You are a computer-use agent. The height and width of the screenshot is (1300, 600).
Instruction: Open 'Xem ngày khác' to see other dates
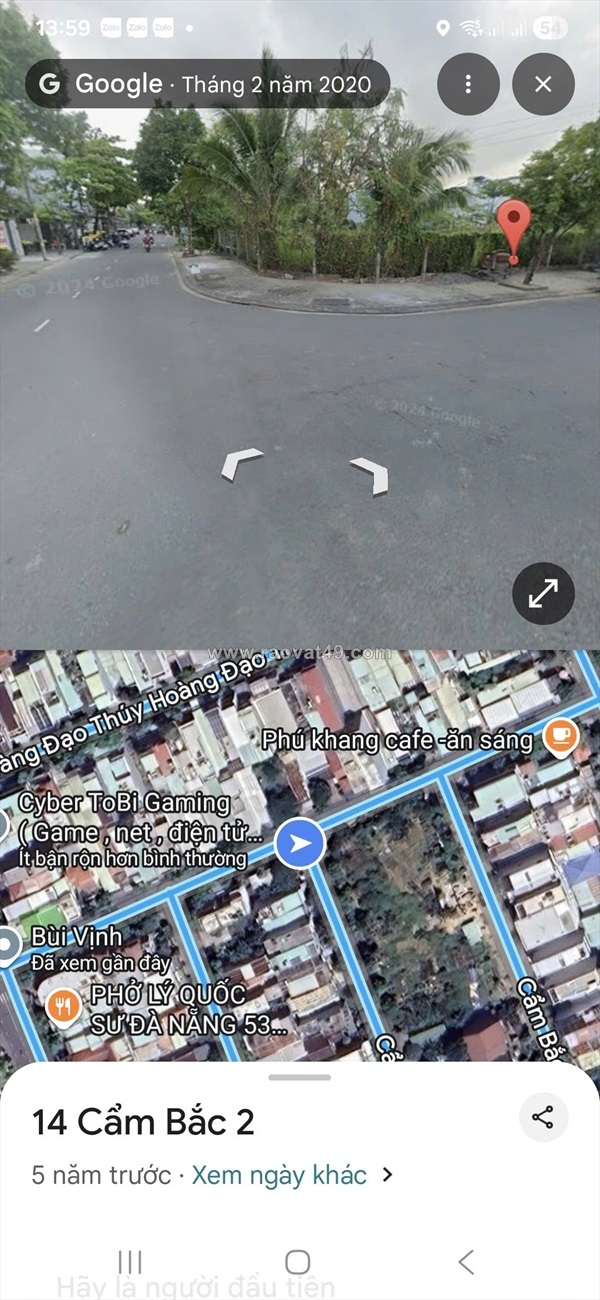[291, 1175]
